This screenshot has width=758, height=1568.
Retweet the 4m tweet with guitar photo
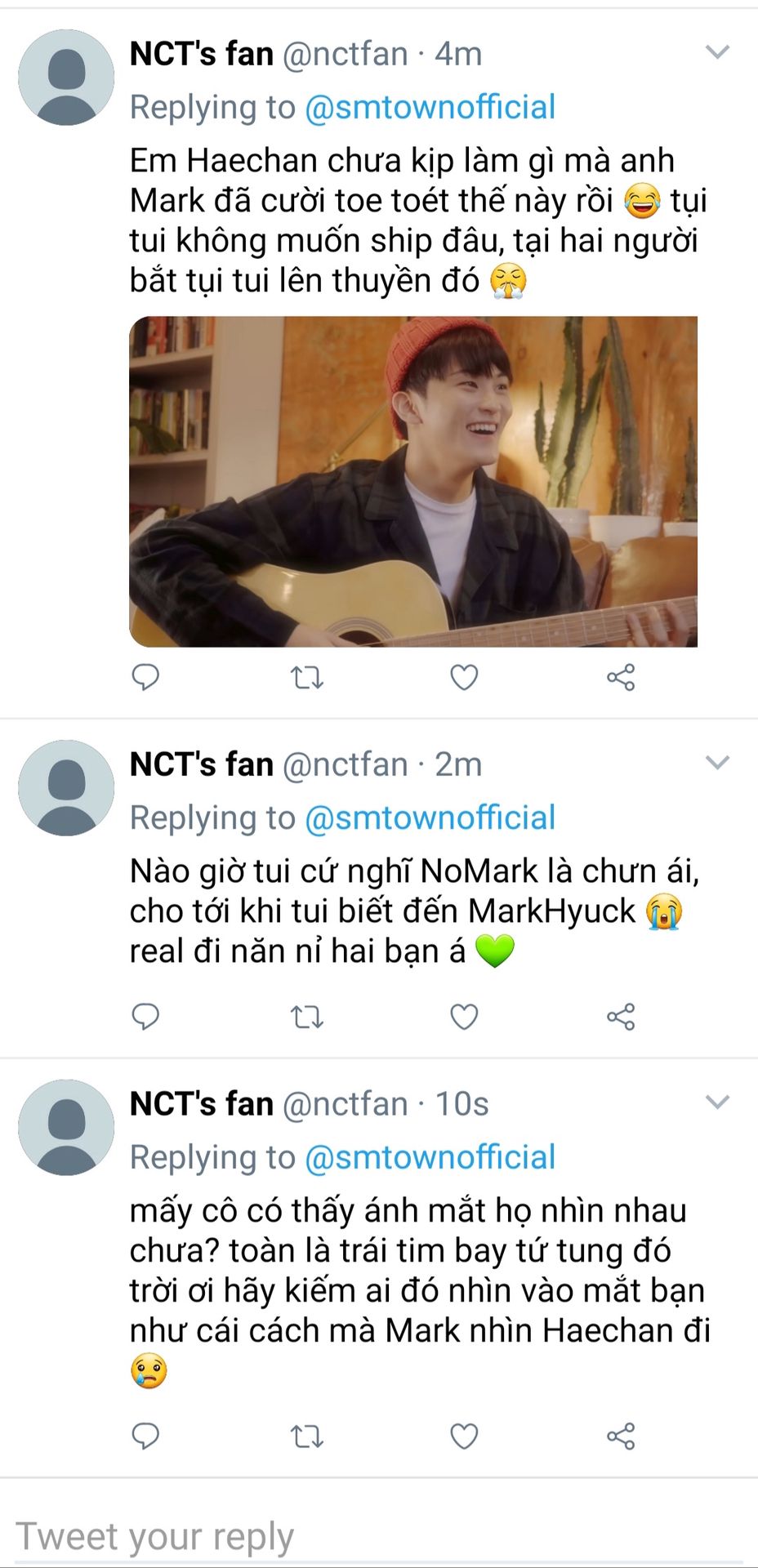coord(307,677)
